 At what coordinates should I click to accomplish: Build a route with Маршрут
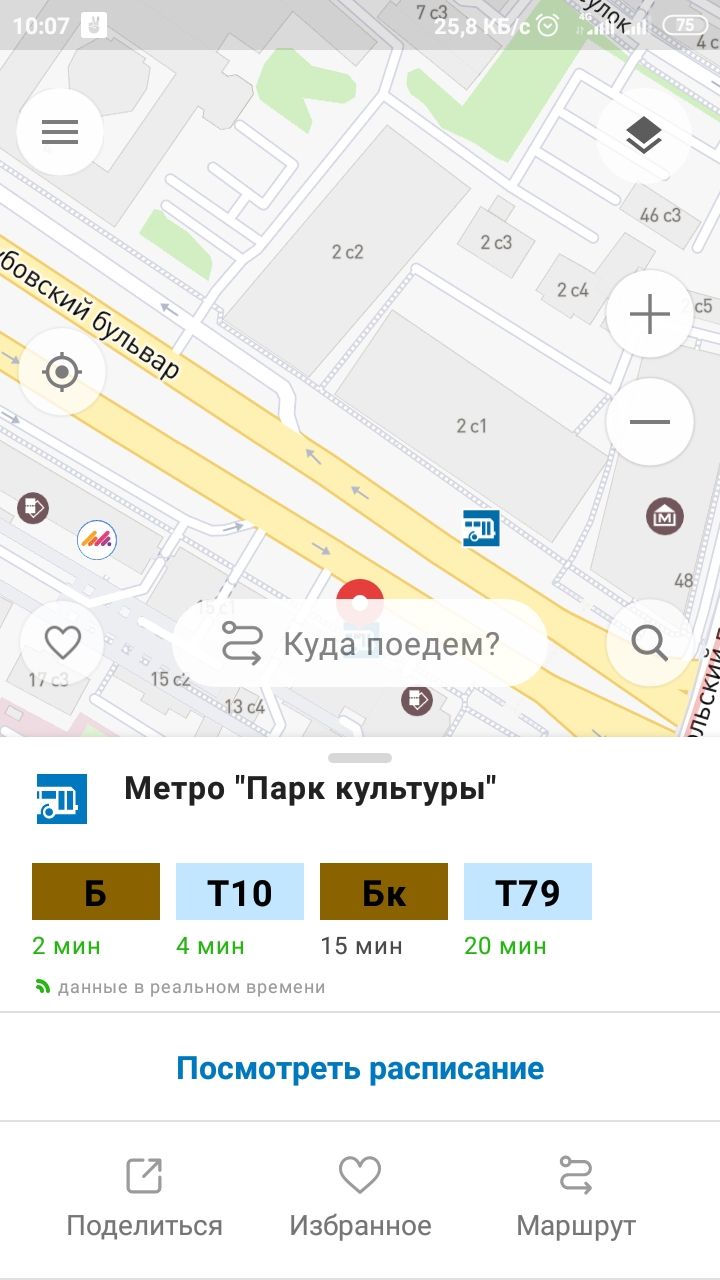tap(576, 1198)
